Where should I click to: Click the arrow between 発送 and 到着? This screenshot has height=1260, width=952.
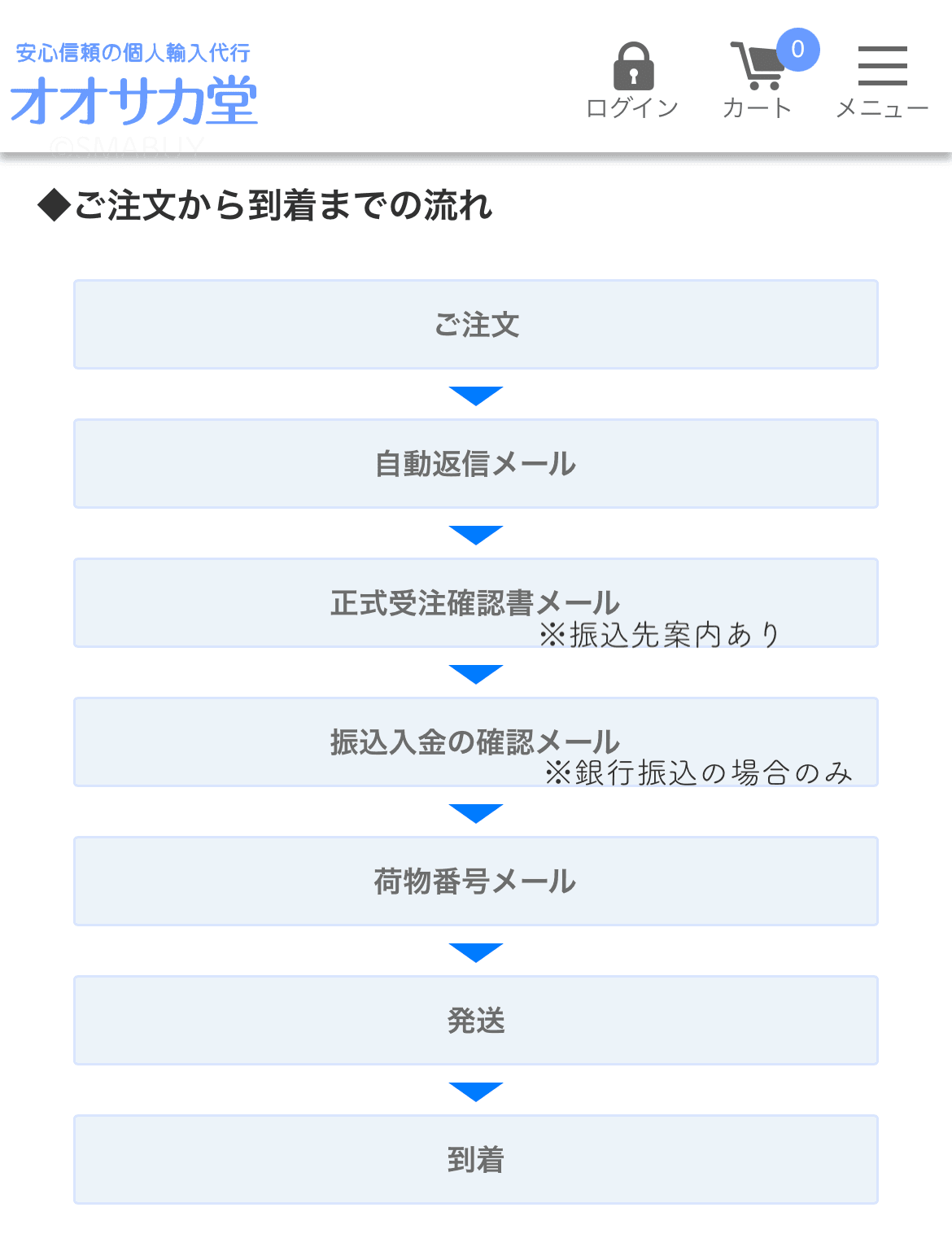(x=475, y=1090)
